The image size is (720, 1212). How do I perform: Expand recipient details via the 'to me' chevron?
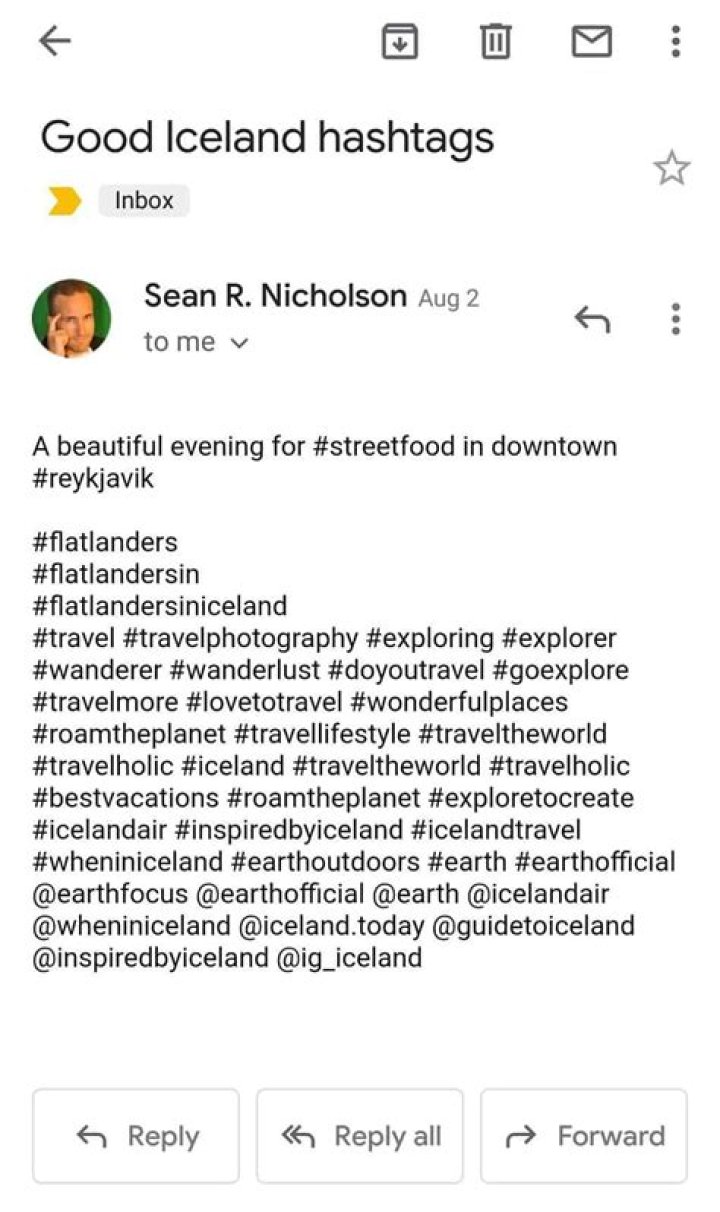(238, 342)
